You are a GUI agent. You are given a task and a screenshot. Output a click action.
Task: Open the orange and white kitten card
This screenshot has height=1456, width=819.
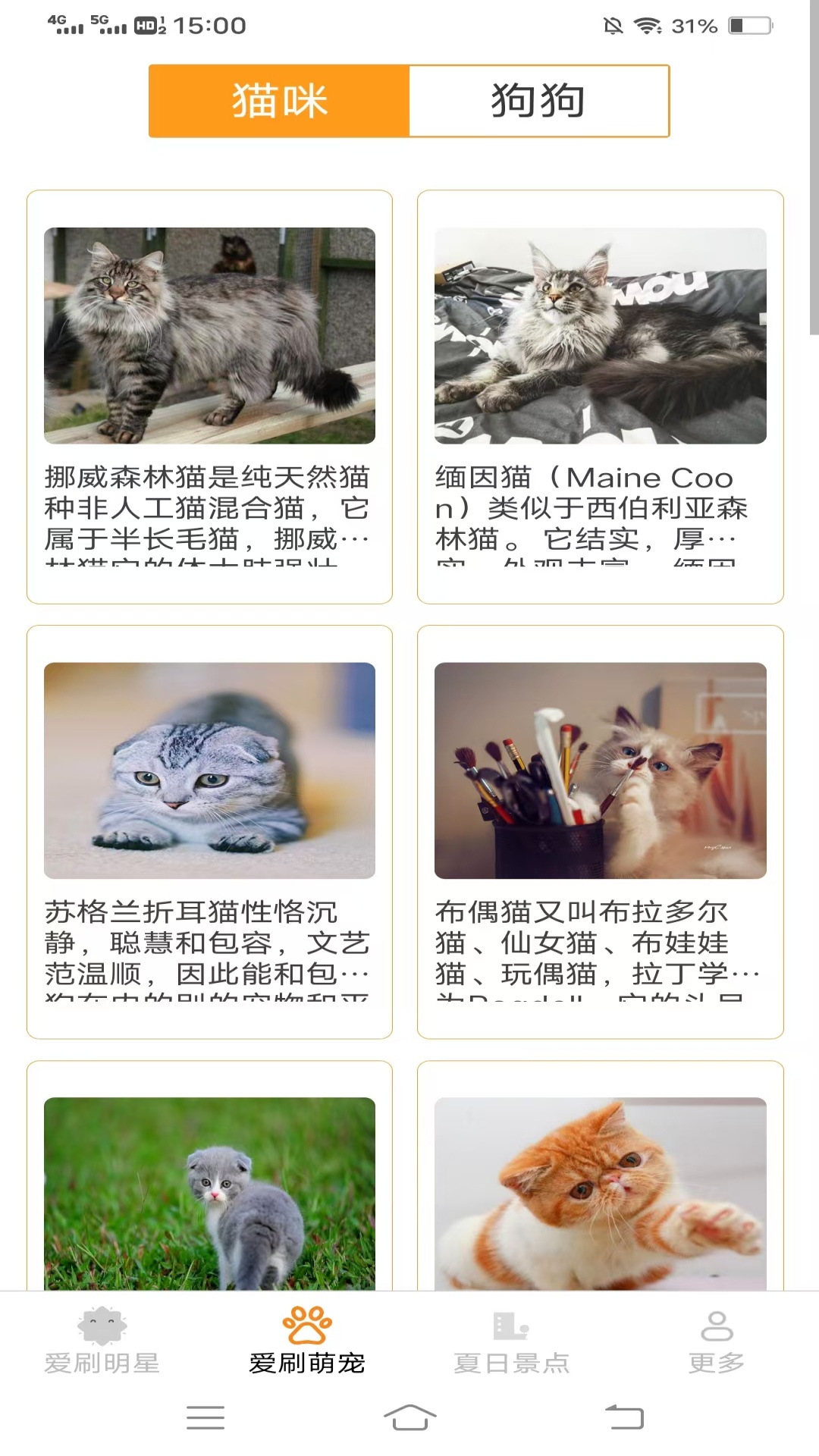pyautogui.click(x=600, y=1193)
